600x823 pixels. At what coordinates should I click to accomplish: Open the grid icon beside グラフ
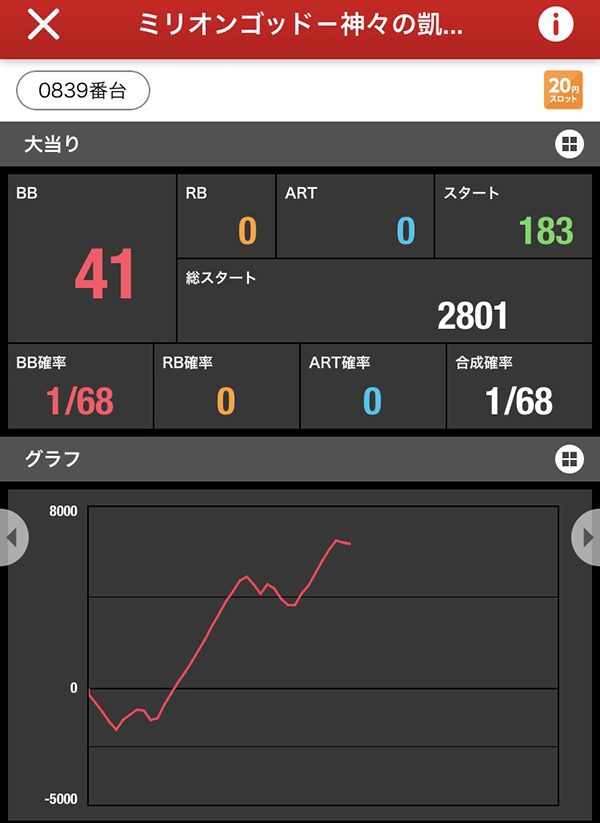[x=569, y=459]
